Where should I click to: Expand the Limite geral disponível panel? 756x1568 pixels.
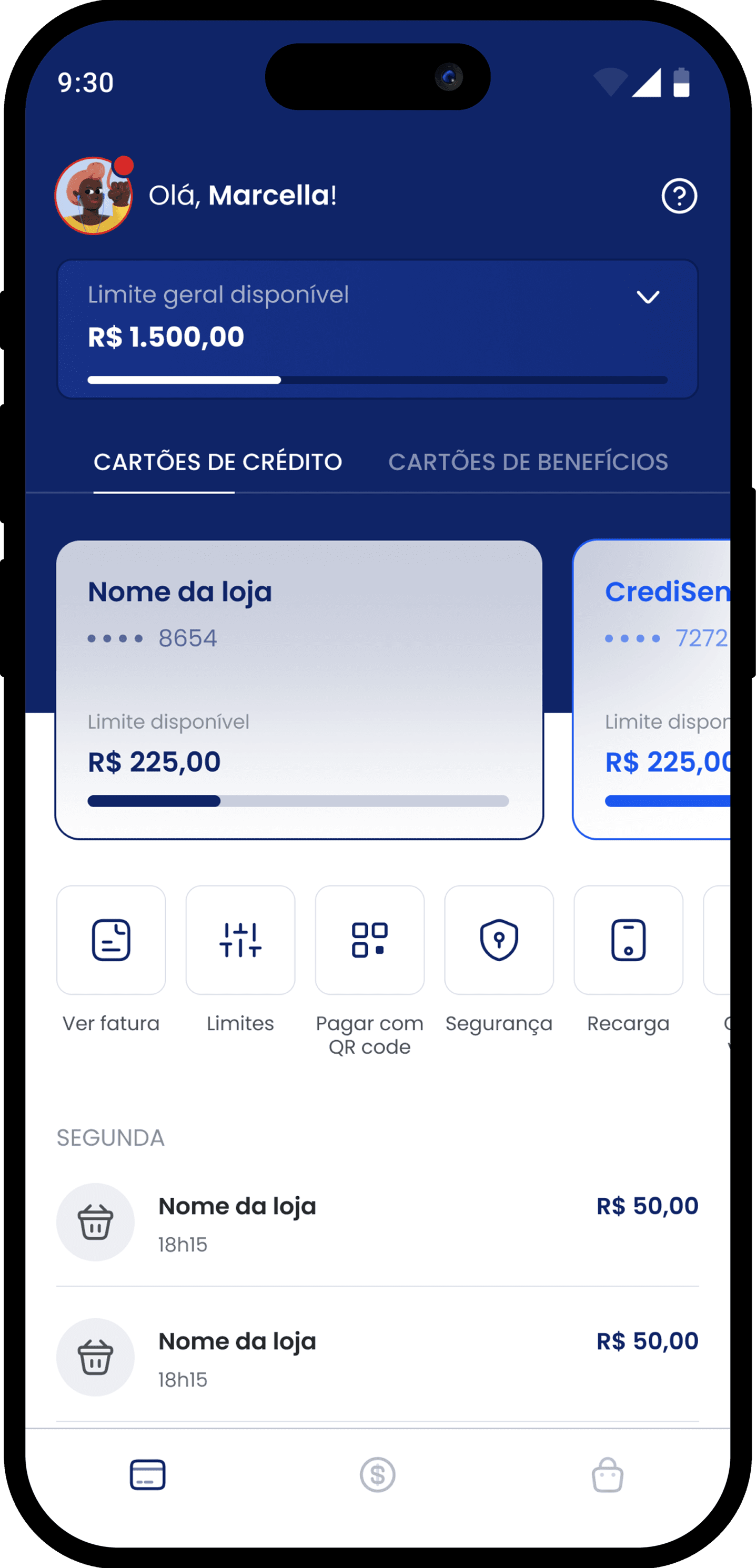click(x=648, y=297)
